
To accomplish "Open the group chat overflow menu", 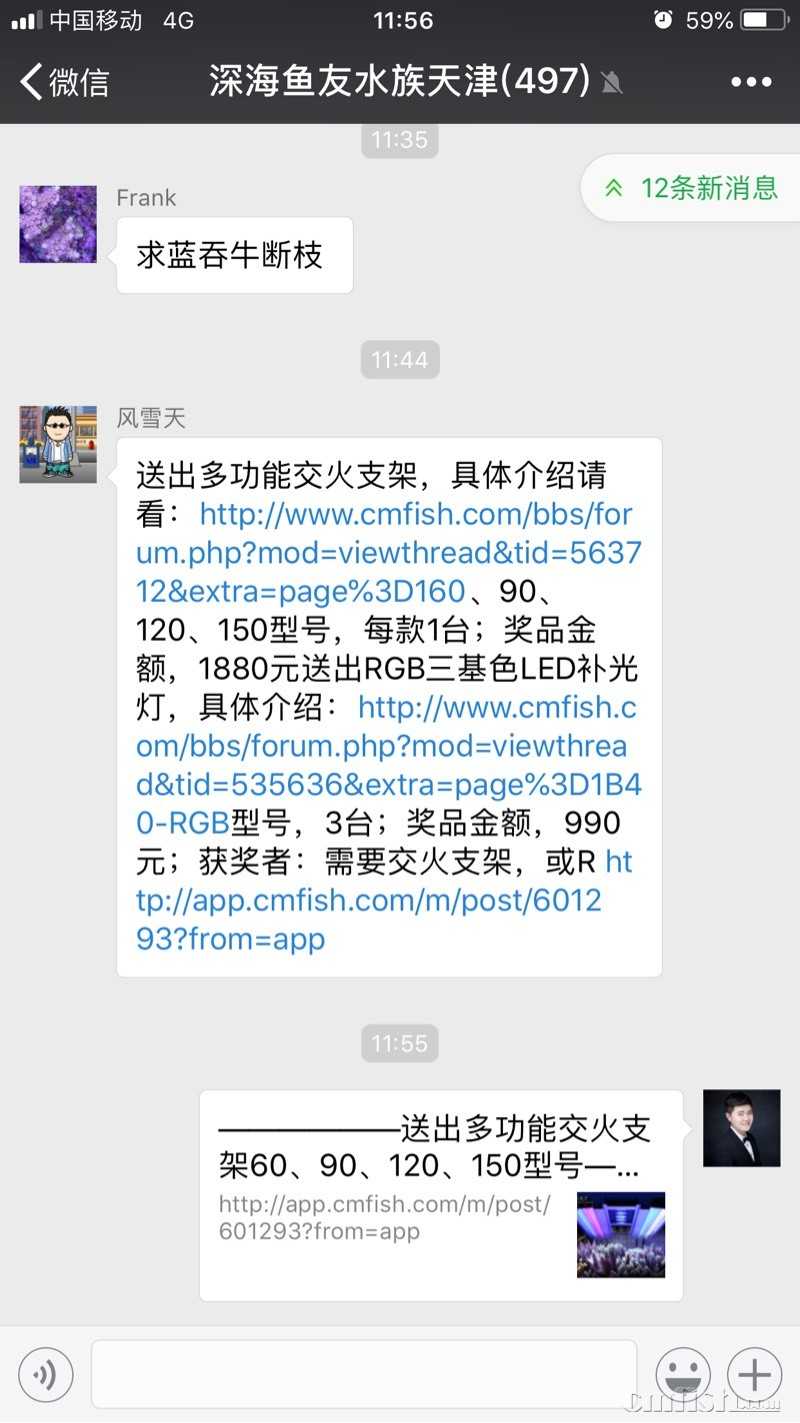I will pos(751,82).
